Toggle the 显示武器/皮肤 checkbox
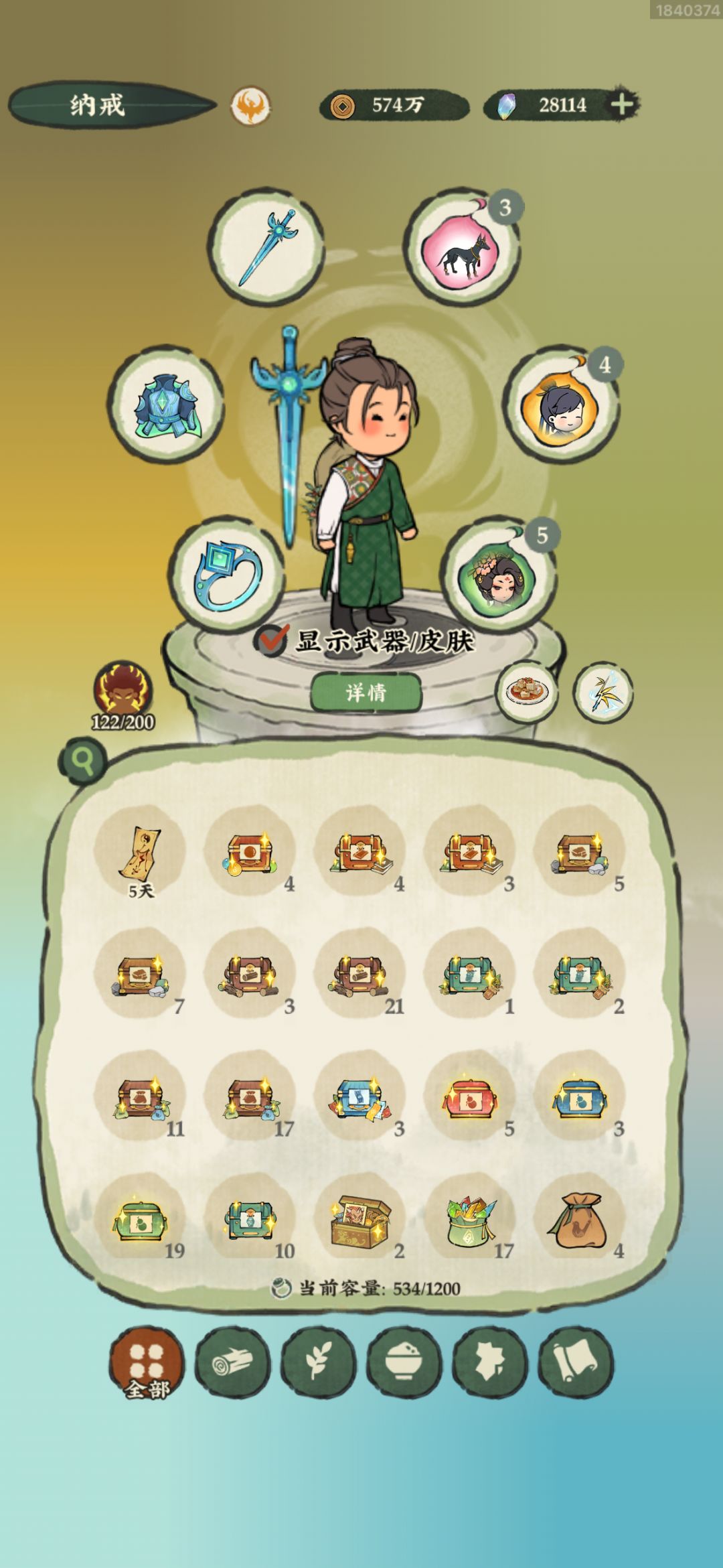This screenshot has height=1568, width=723. pos(271,640)
